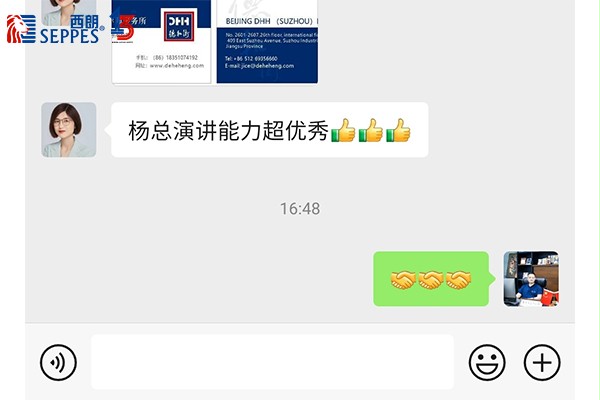This screenshot has height=400, width=600.
Task: Open the plus attachments menu
Action: [x=542, y=362]
